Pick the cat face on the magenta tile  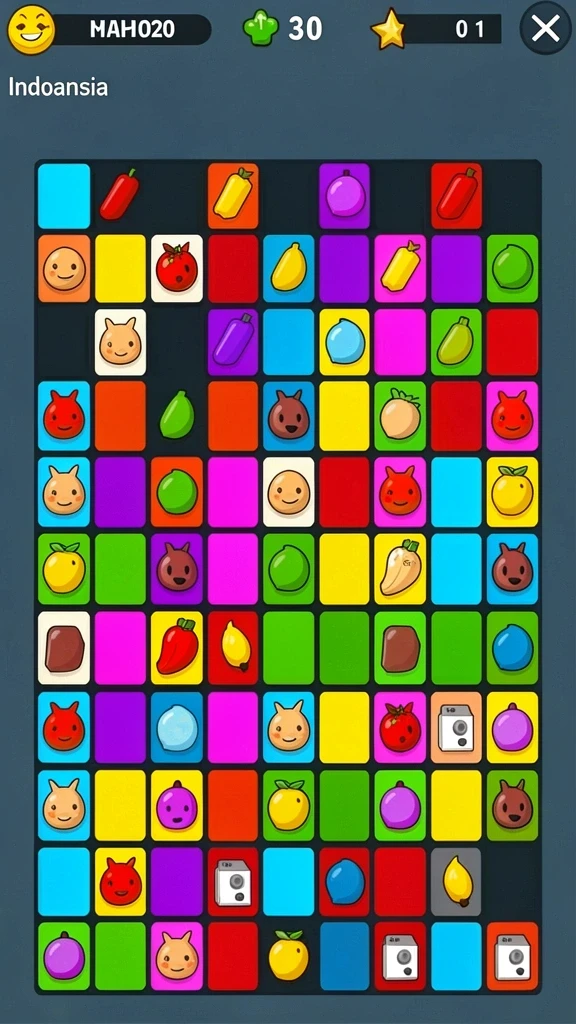coord(177,956)
